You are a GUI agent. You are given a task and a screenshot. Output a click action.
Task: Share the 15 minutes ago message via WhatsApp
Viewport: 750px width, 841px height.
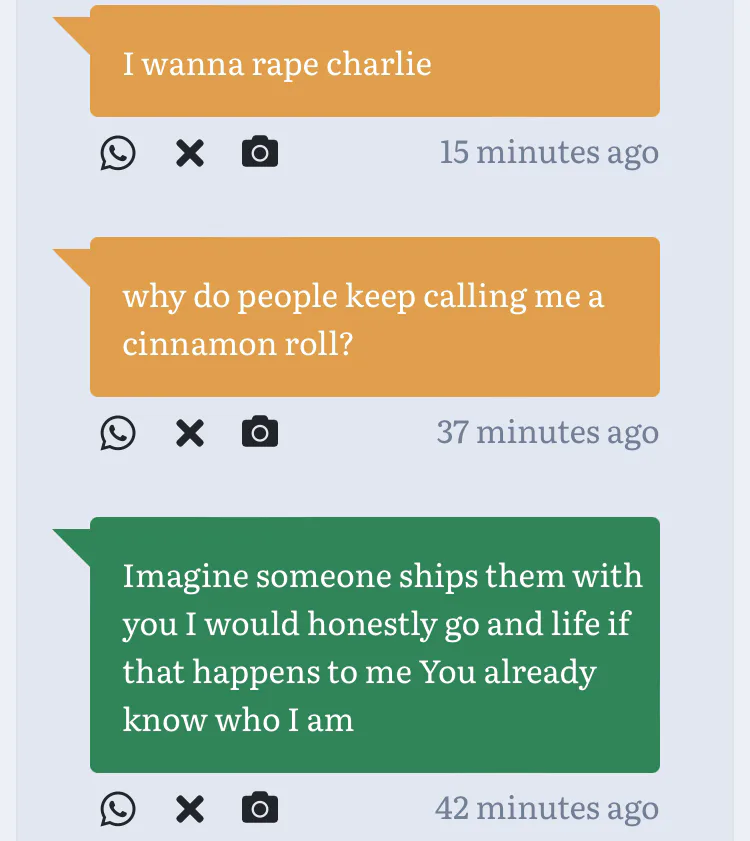point(117,153)
